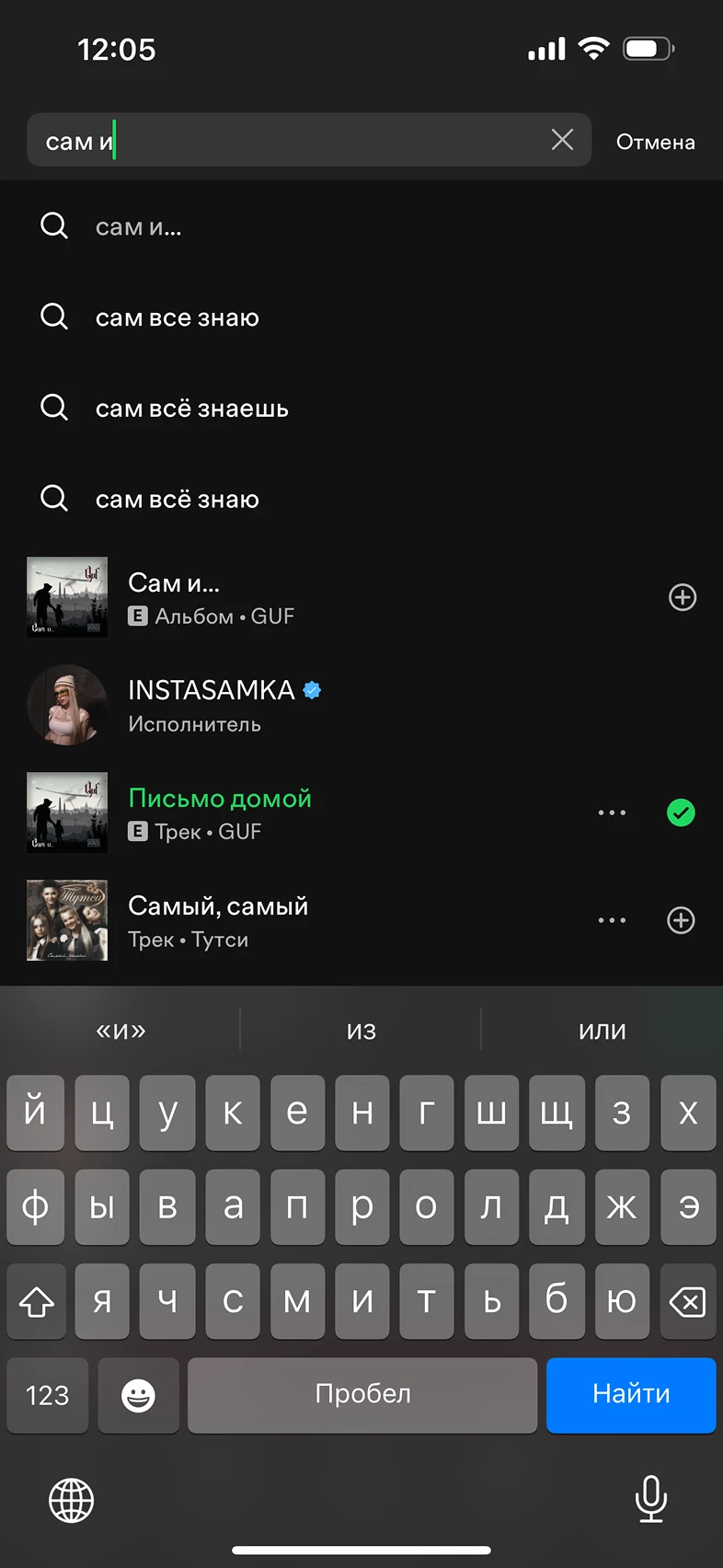The width and height of the screenshot is (723, 1568).
Task: Switch to the numeric keyboard with 123
Action: 47,1395
